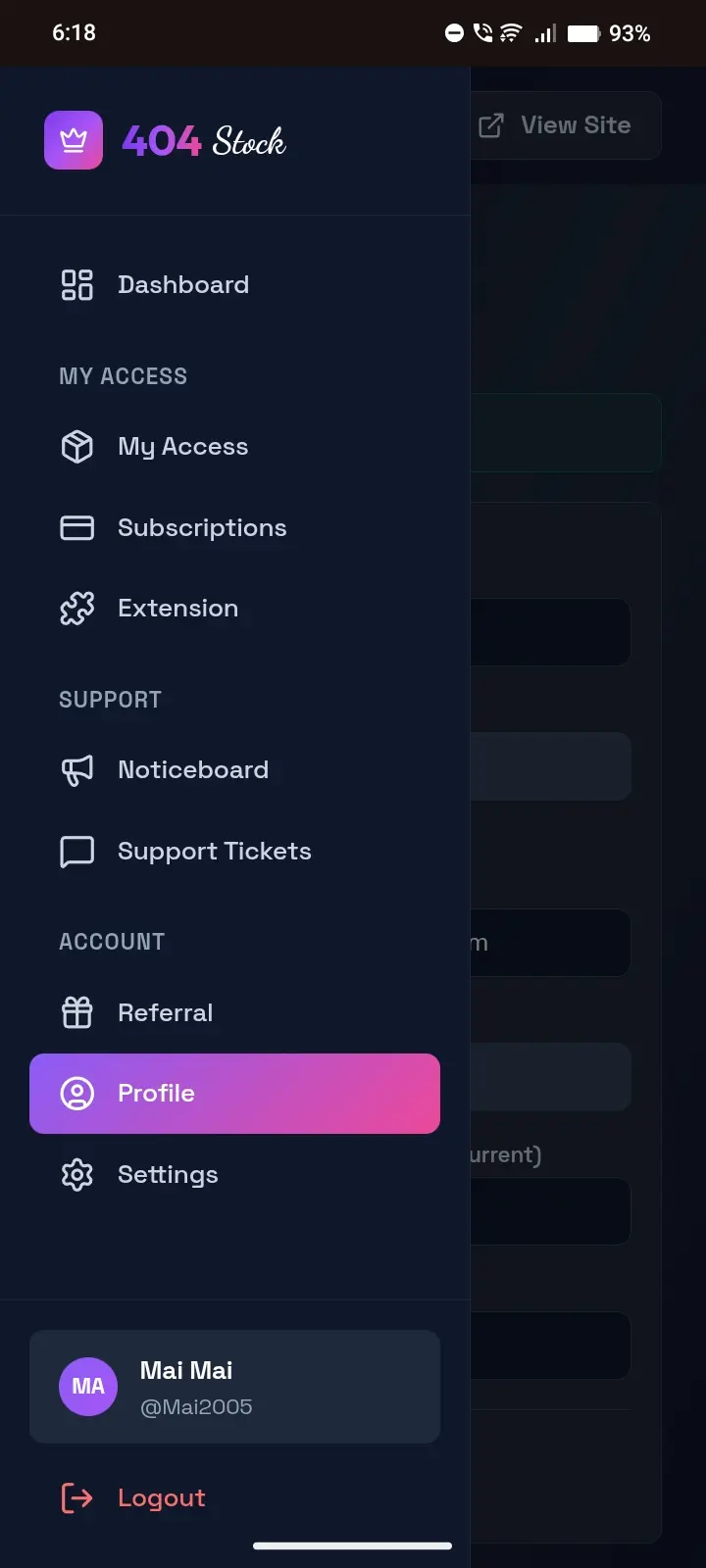Select the Extension menu item
Screen dimensions: 706x1568
pos(234,609)
